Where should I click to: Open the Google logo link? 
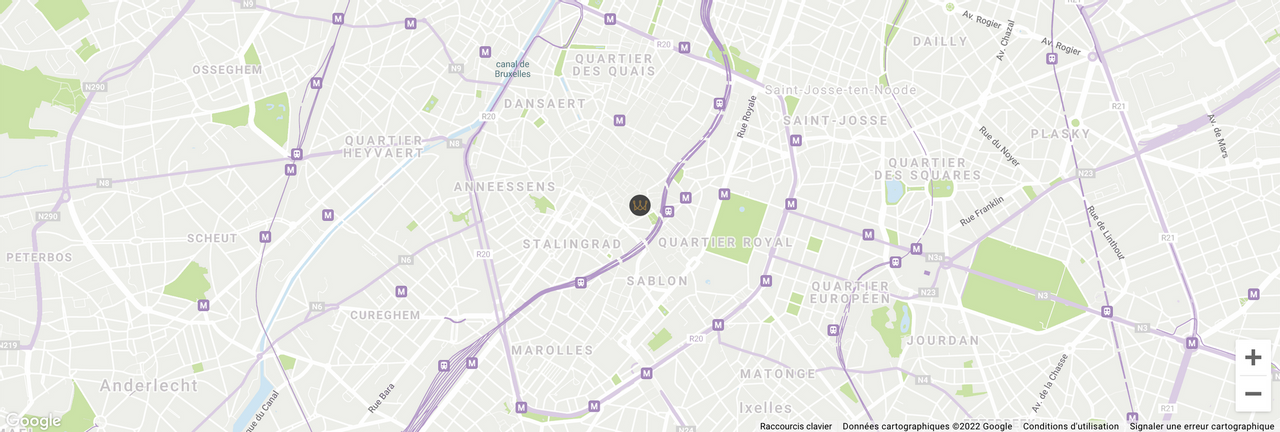click(33, 421)
